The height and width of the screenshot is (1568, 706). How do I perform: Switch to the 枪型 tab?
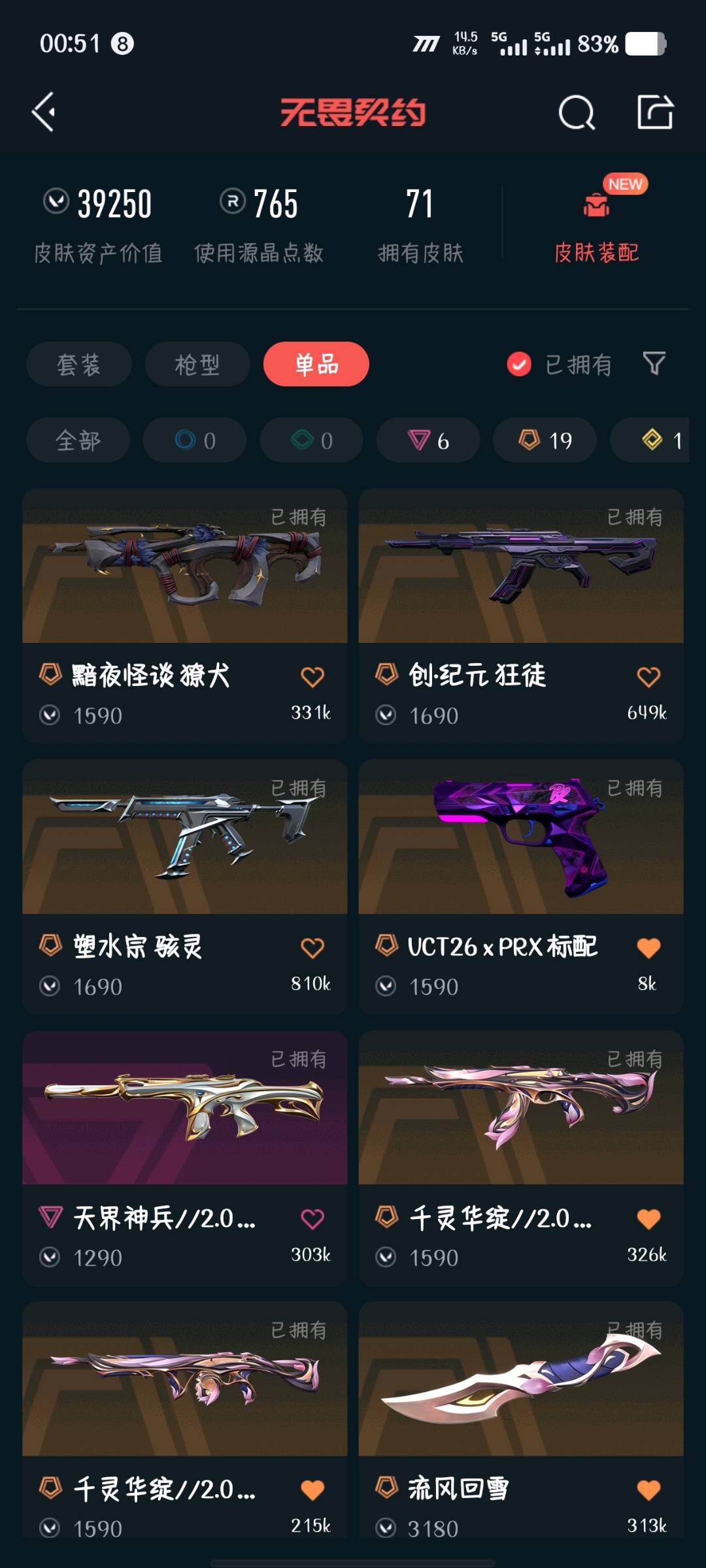[x=197, y=364]
